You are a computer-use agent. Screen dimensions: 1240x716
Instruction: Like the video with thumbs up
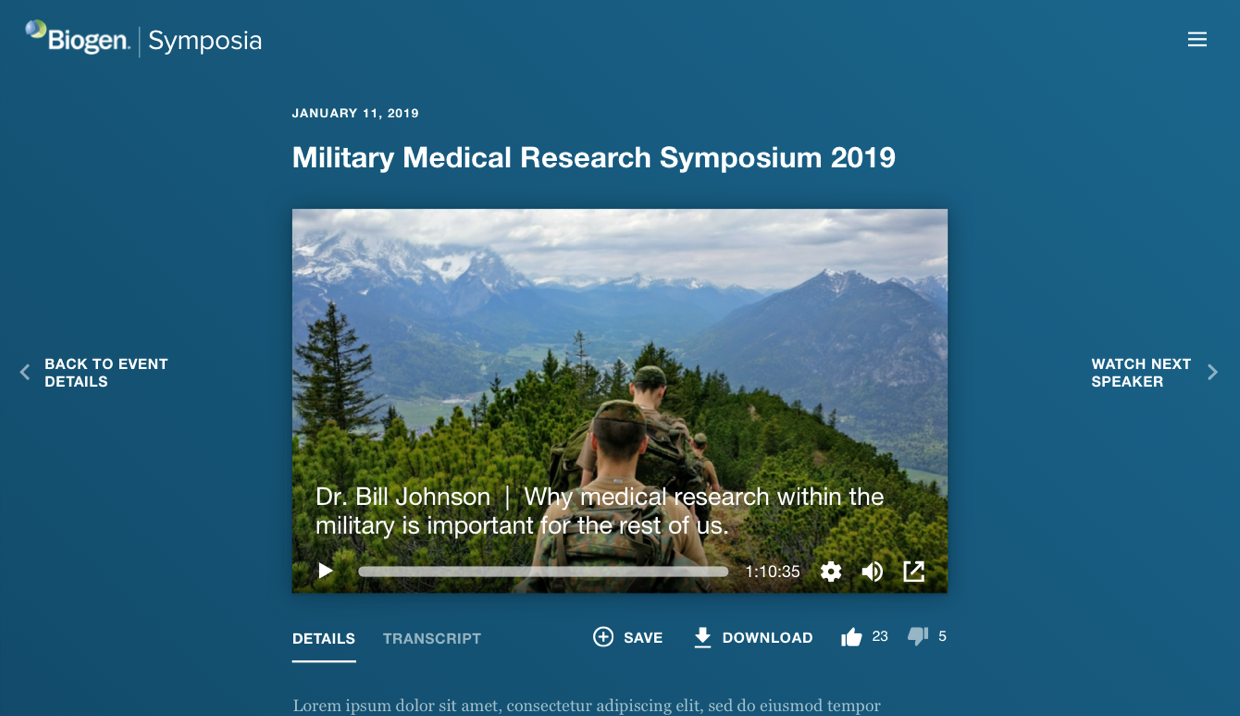(x=852, y=637)
